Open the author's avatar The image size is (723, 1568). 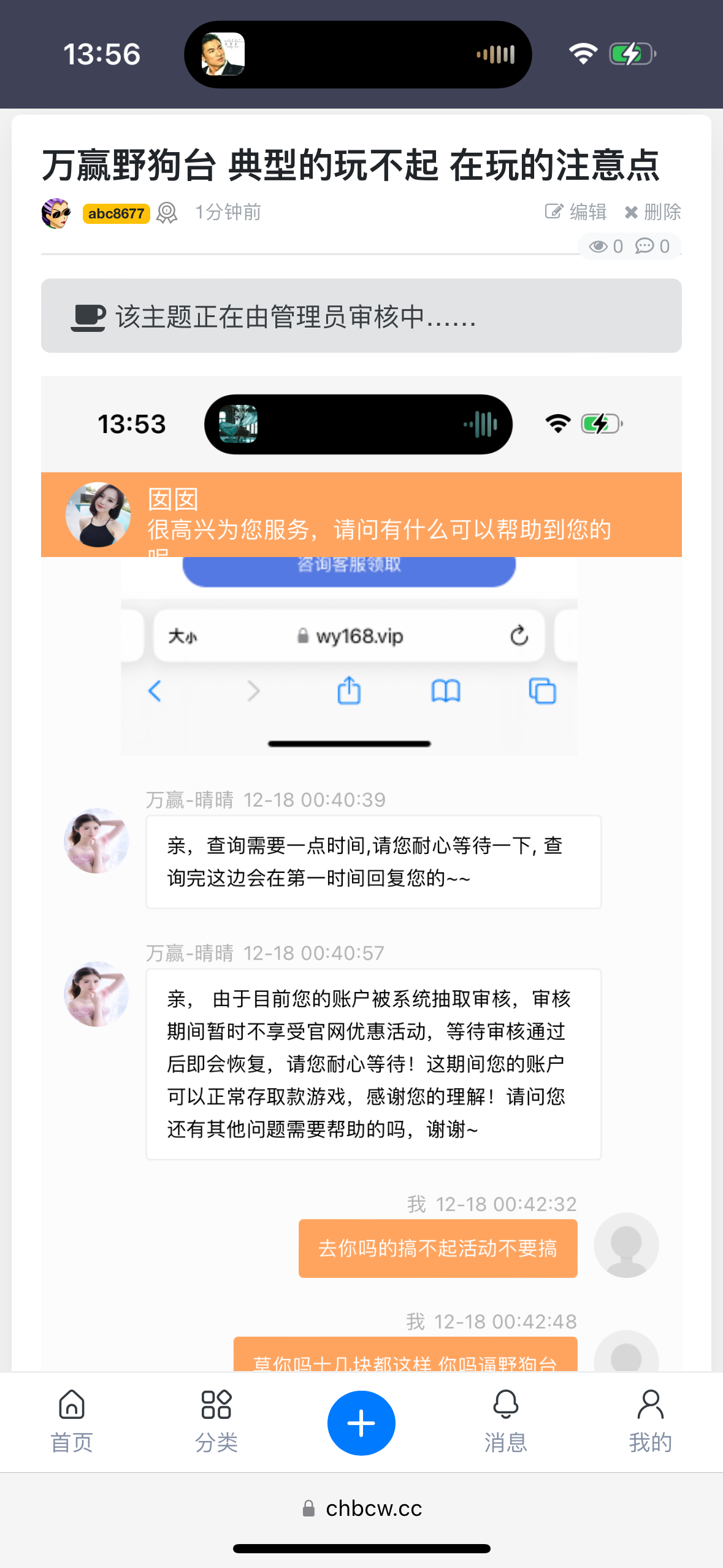click(x=56, y=213)
